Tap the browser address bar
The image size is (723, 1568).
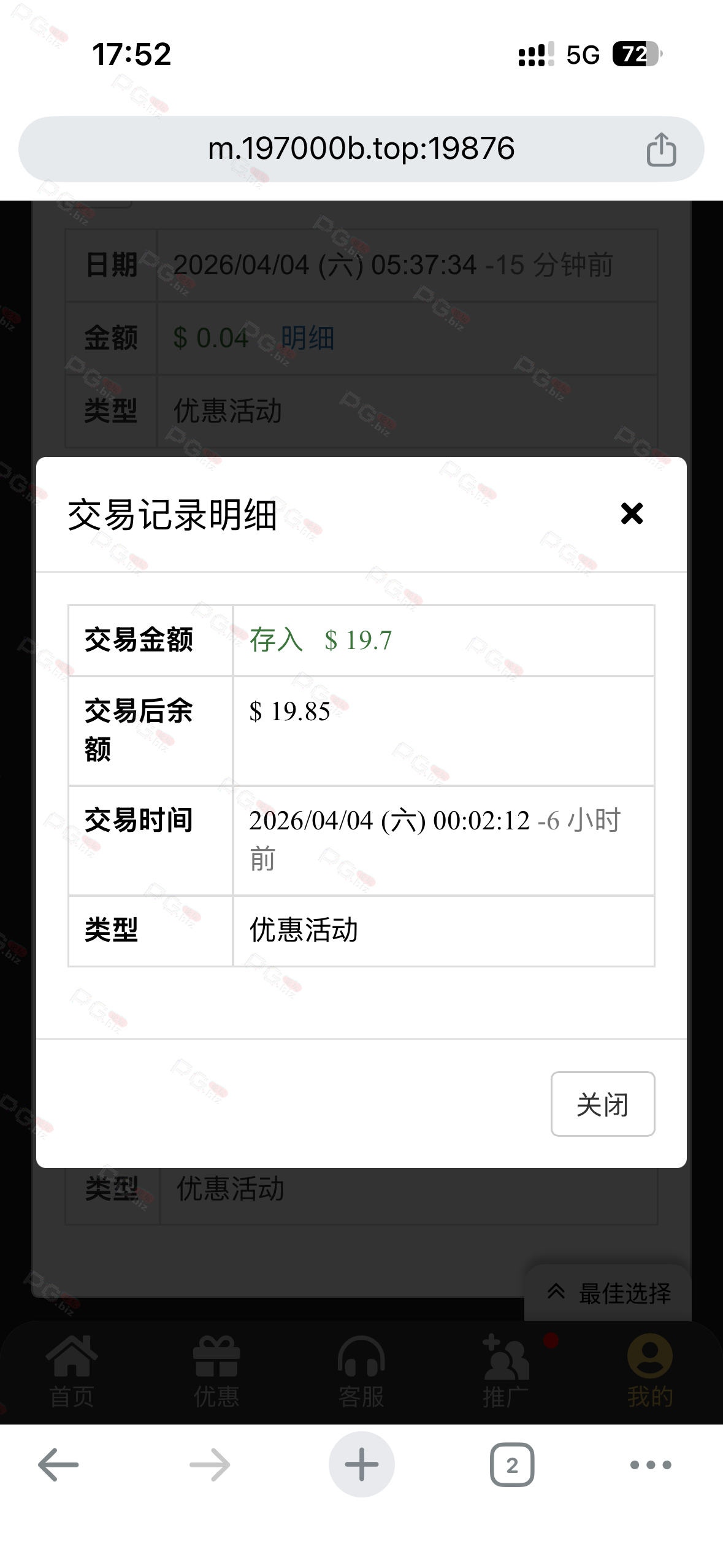click(x=361, y=149)
